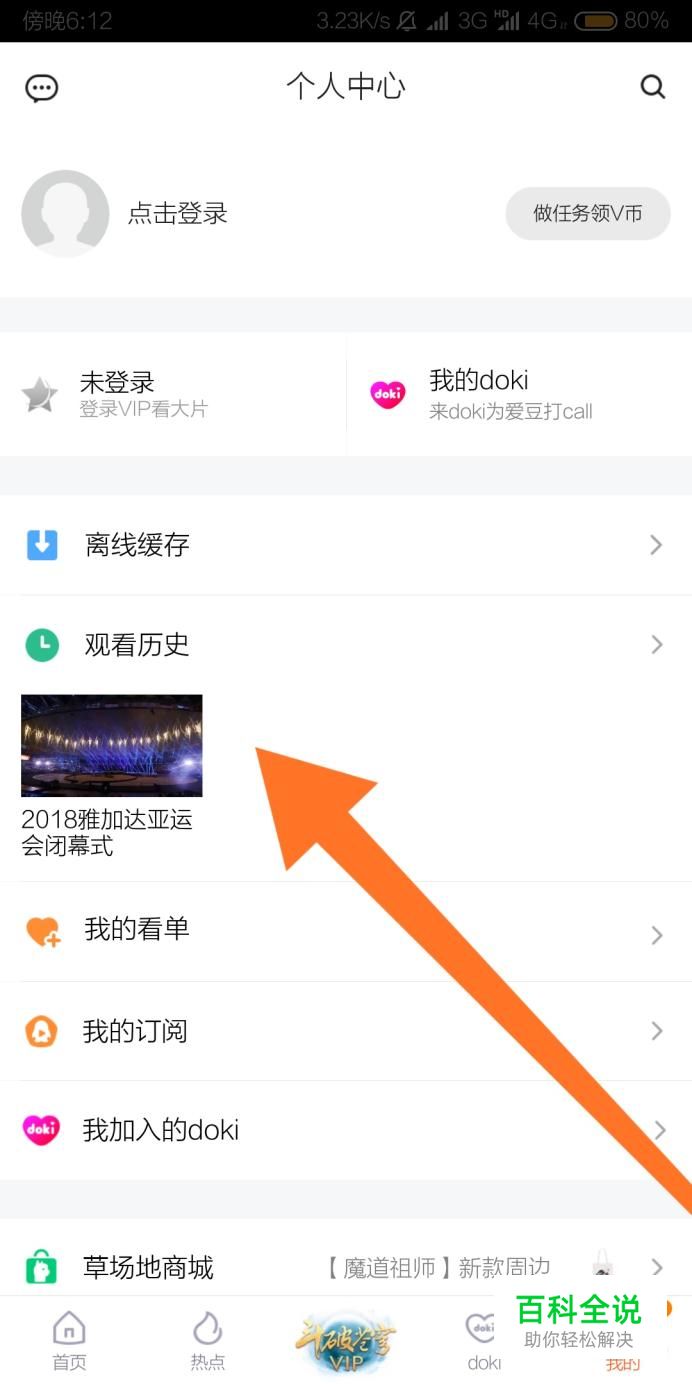Tap 点击登录 to log in
Image resolution: width=692 pixels, height=1384 pixels.
177,213
